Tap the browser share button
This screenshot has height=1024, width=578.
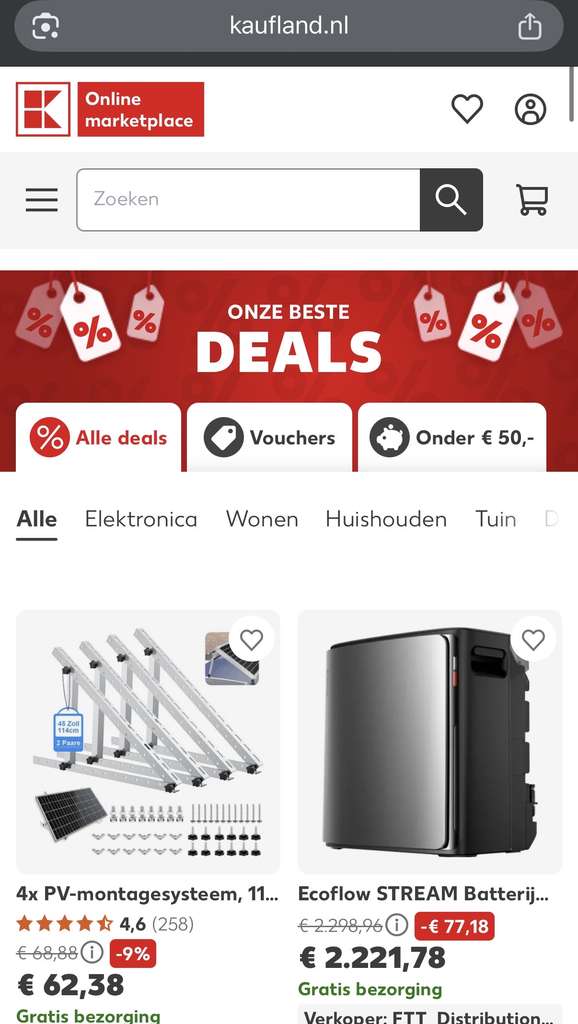pos(530,27)
